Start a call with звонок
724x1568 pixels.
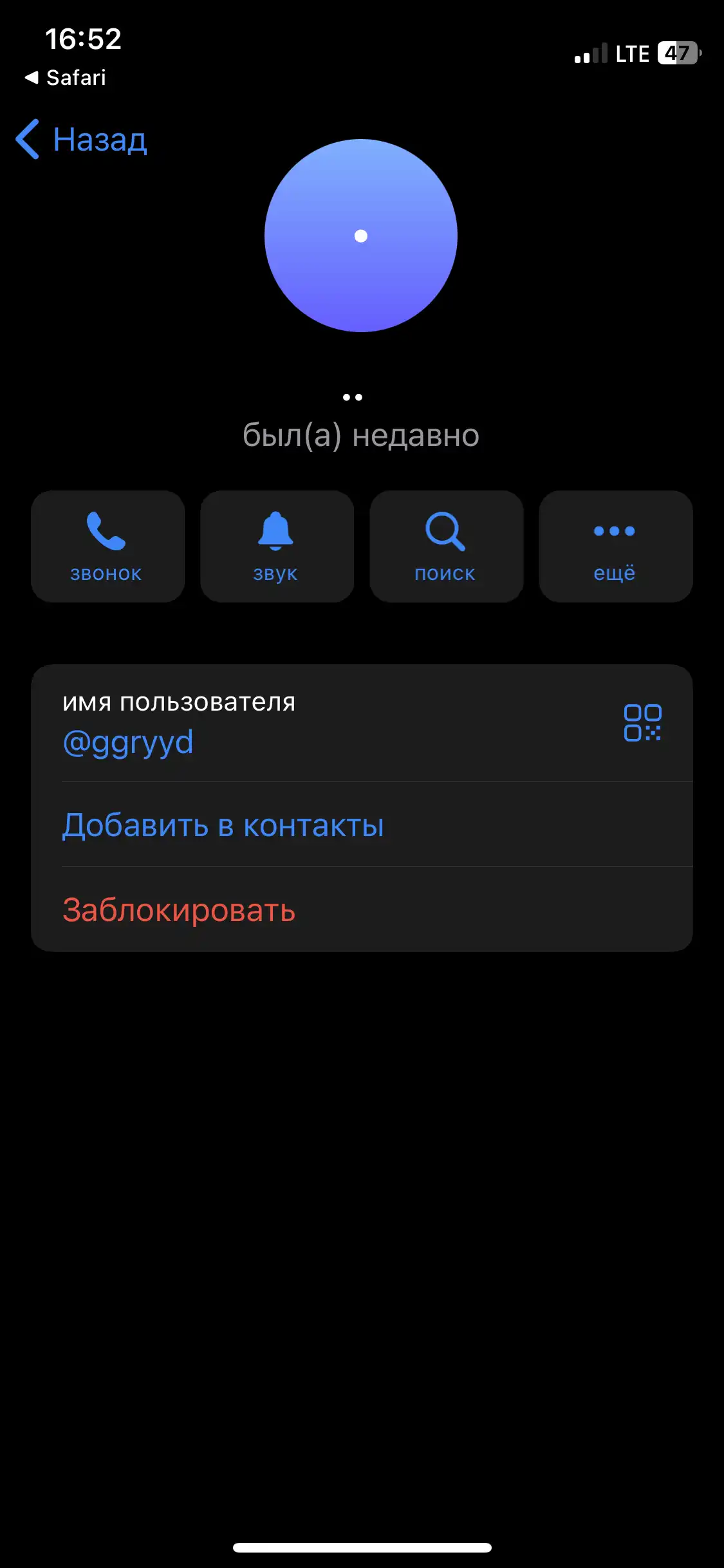coord(107,546)
